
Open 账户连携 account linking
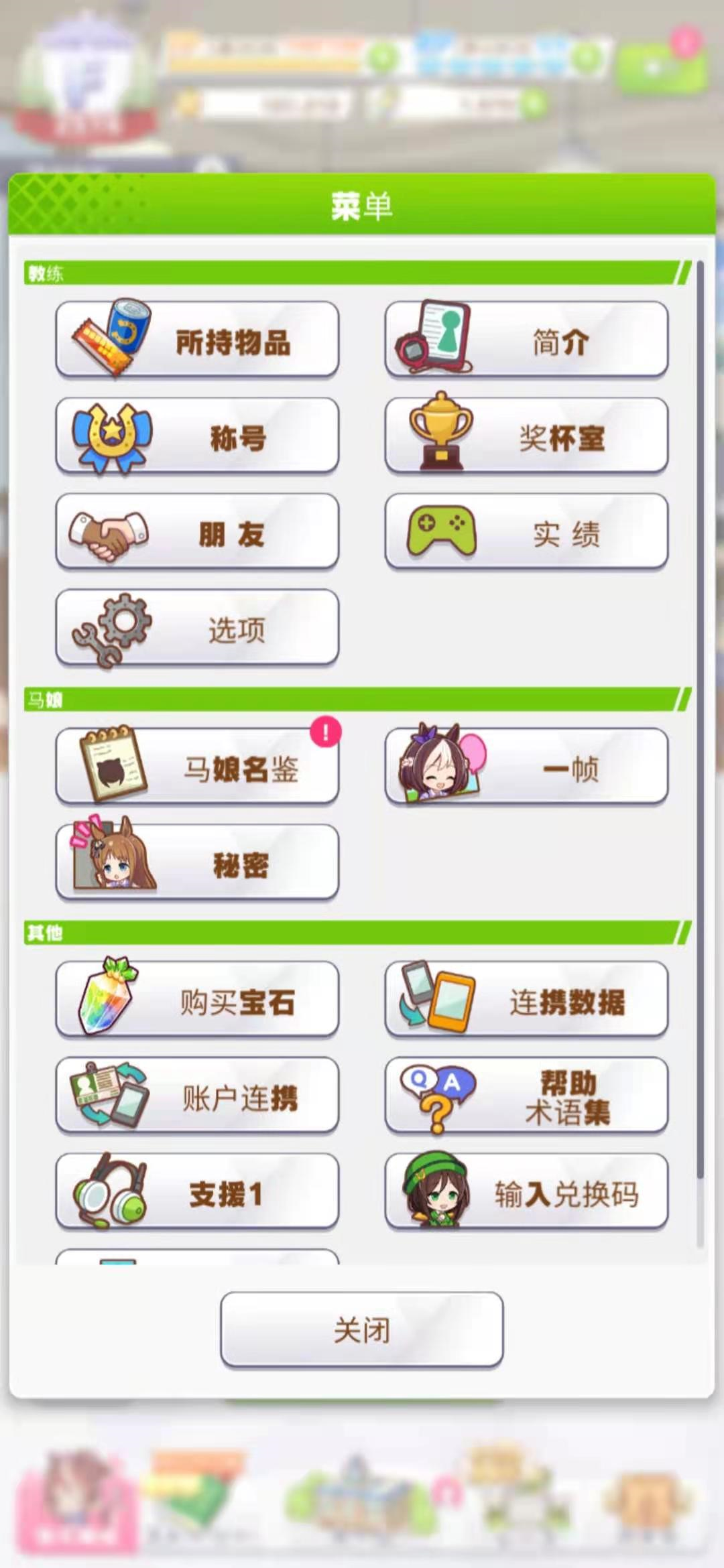tap(197, 1096)
